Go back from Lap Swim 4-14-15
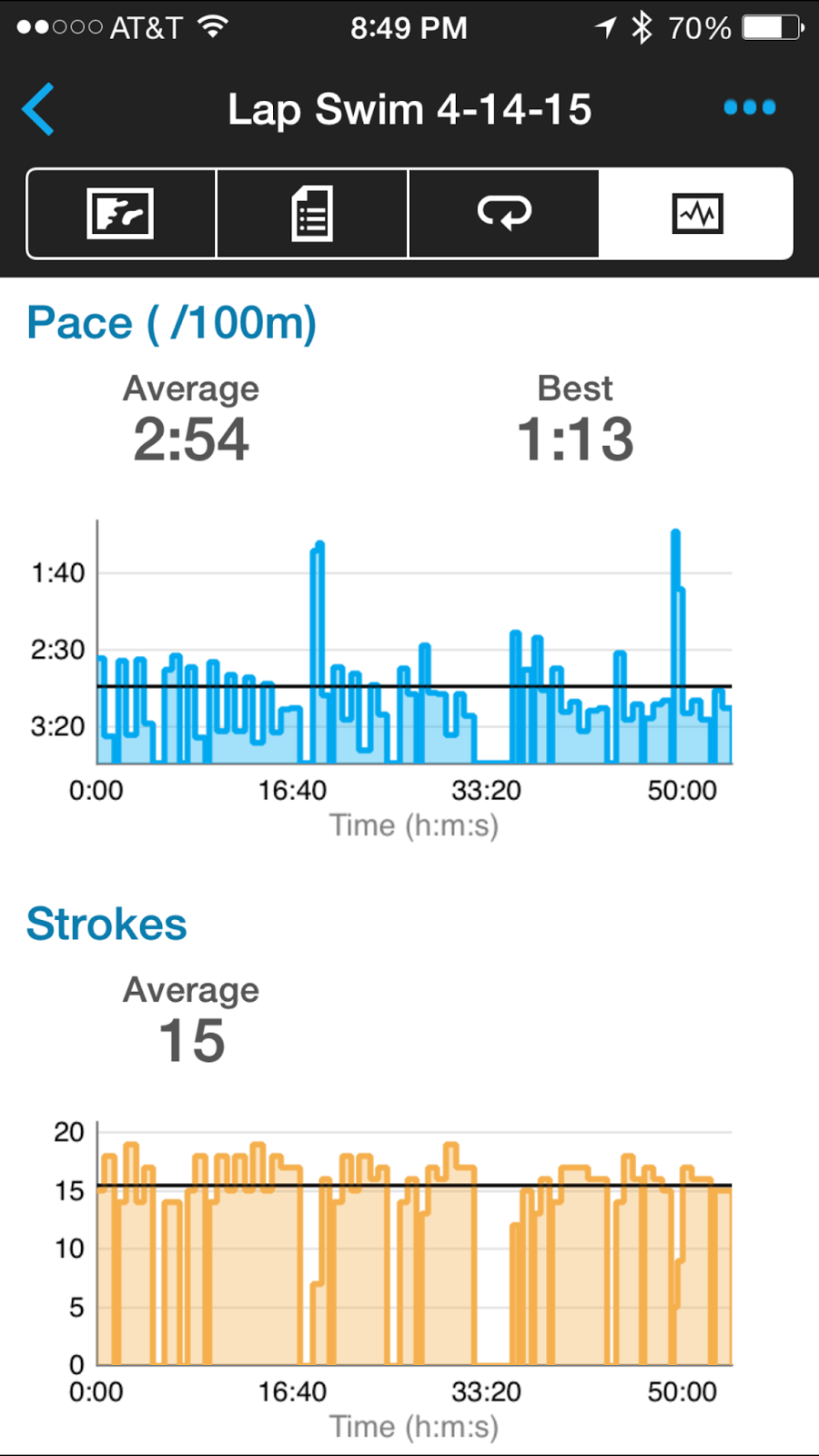819x1456 pixels. (x=38, y=109)
